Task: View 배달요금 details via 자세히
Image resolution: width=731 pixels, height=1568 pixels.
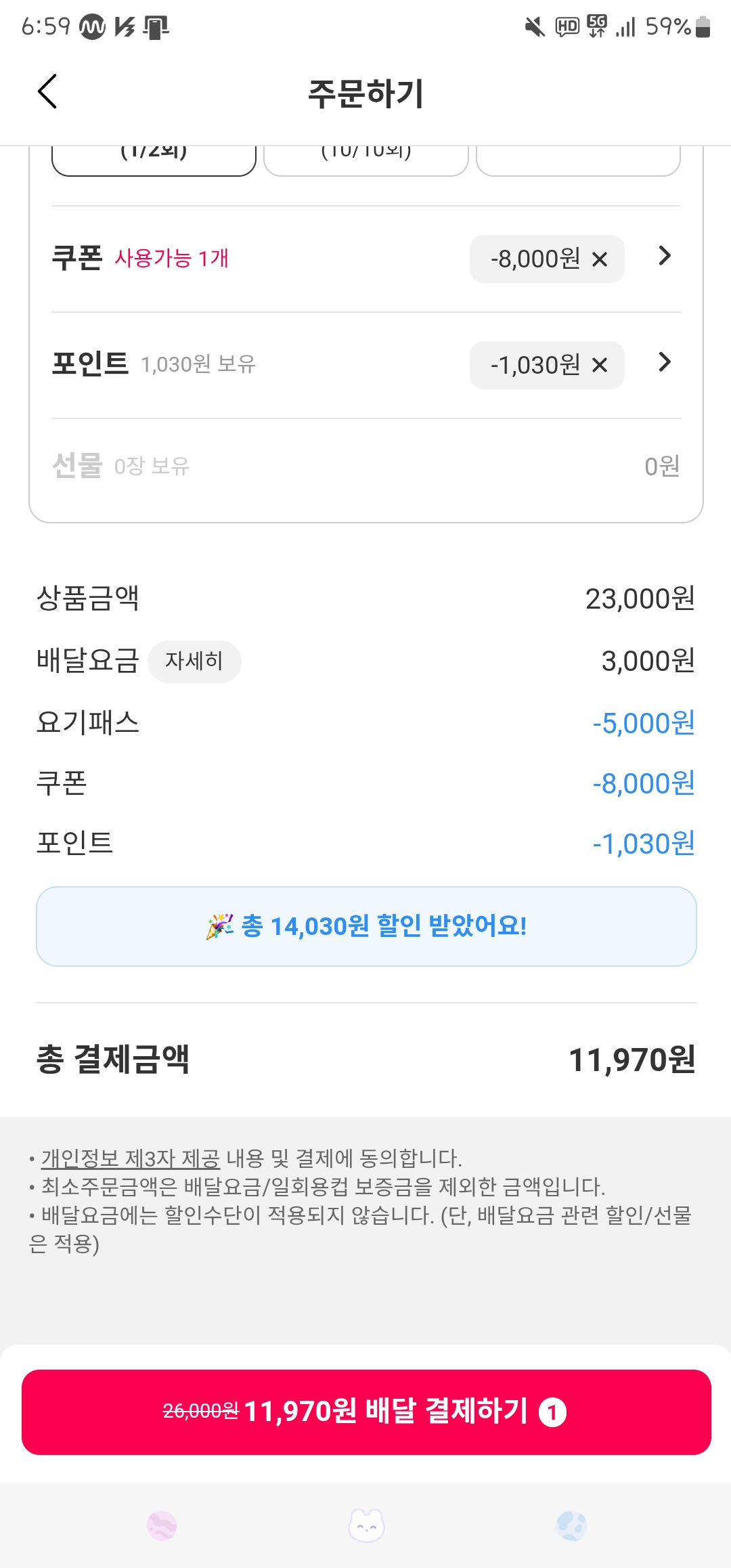Action: click(194, 661)
